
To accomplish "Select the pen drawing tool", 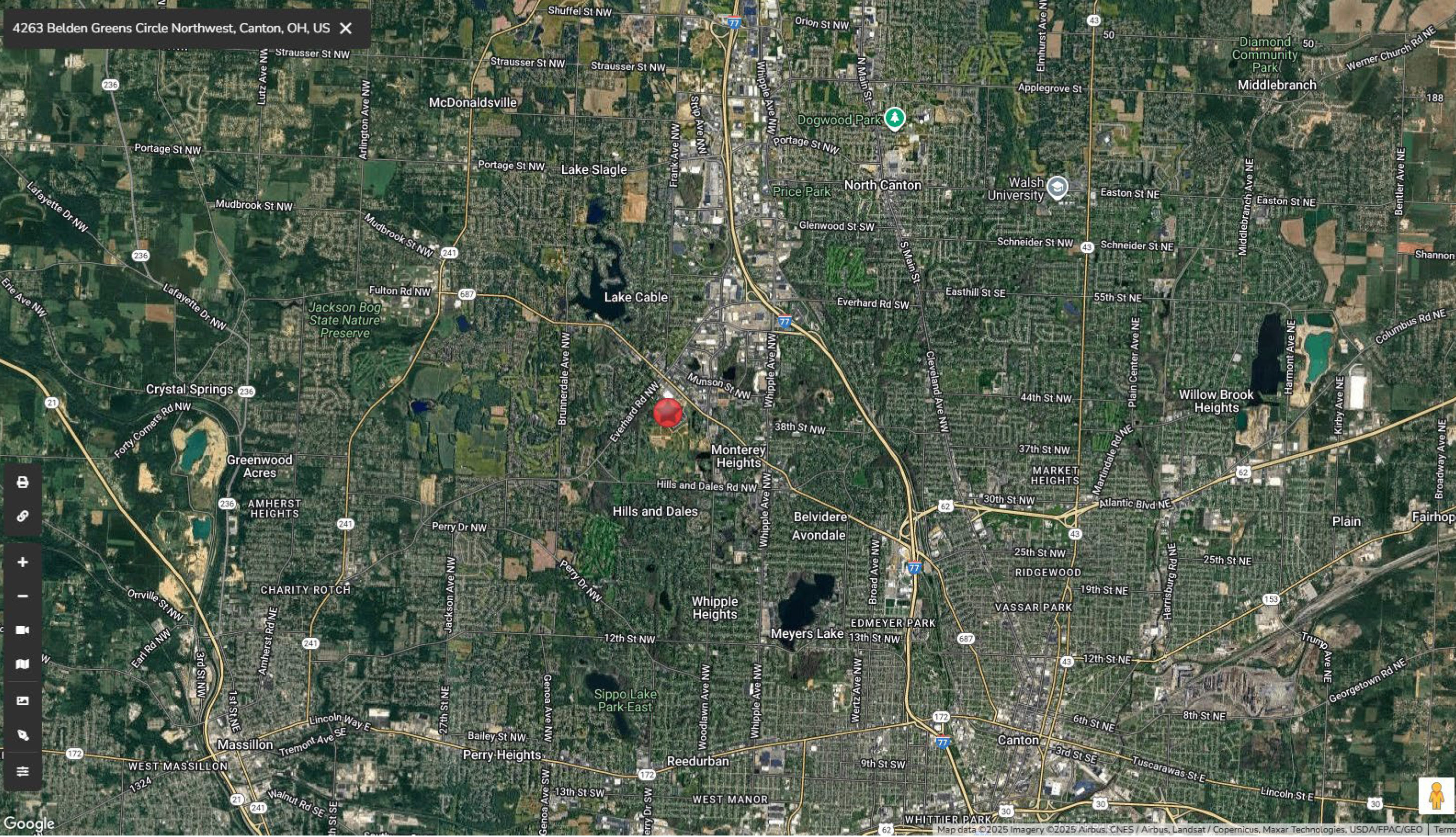I will click(x=23, y=735).
